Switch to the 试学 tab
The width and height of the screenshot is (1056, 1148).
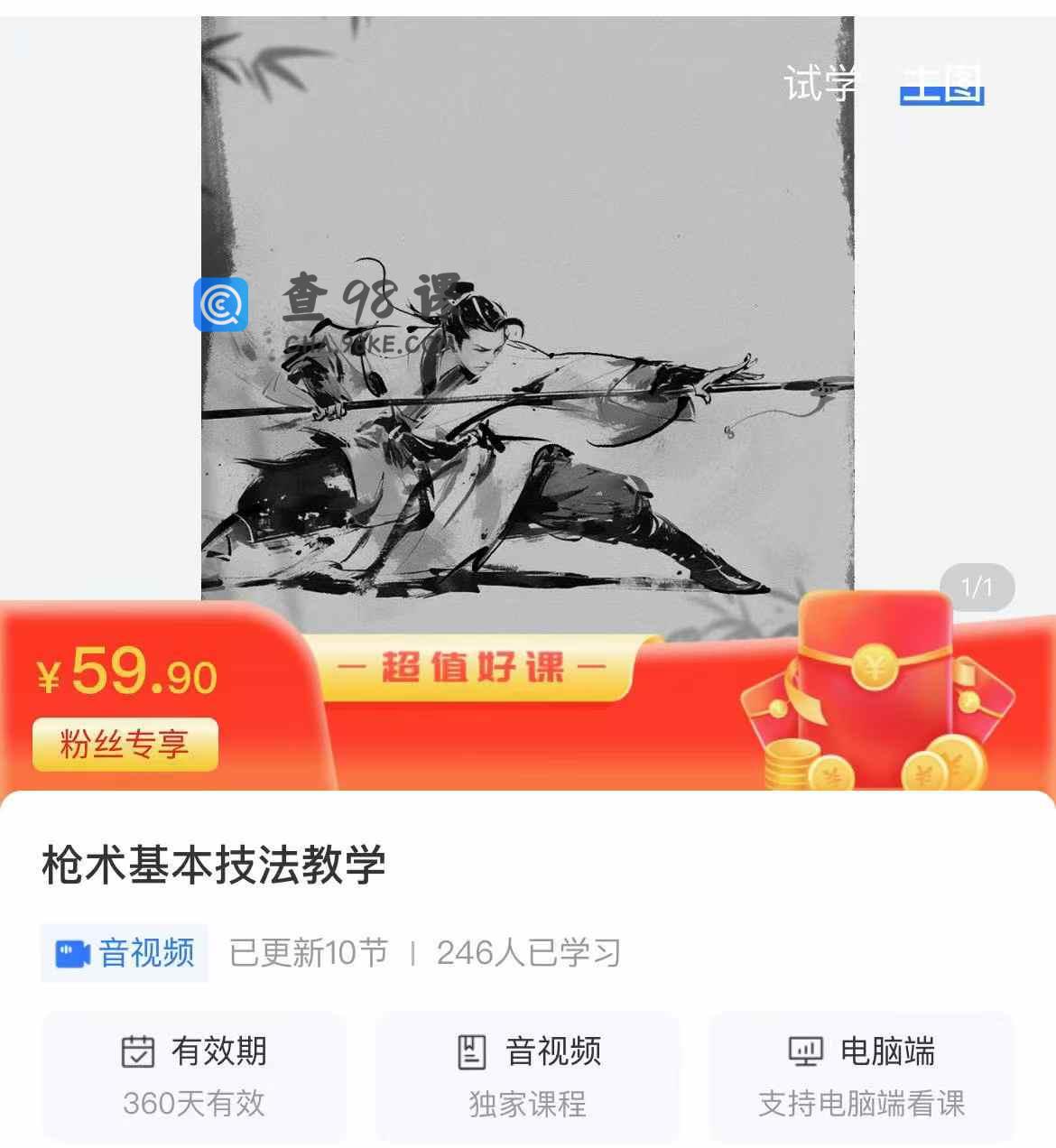coord(820,83)
